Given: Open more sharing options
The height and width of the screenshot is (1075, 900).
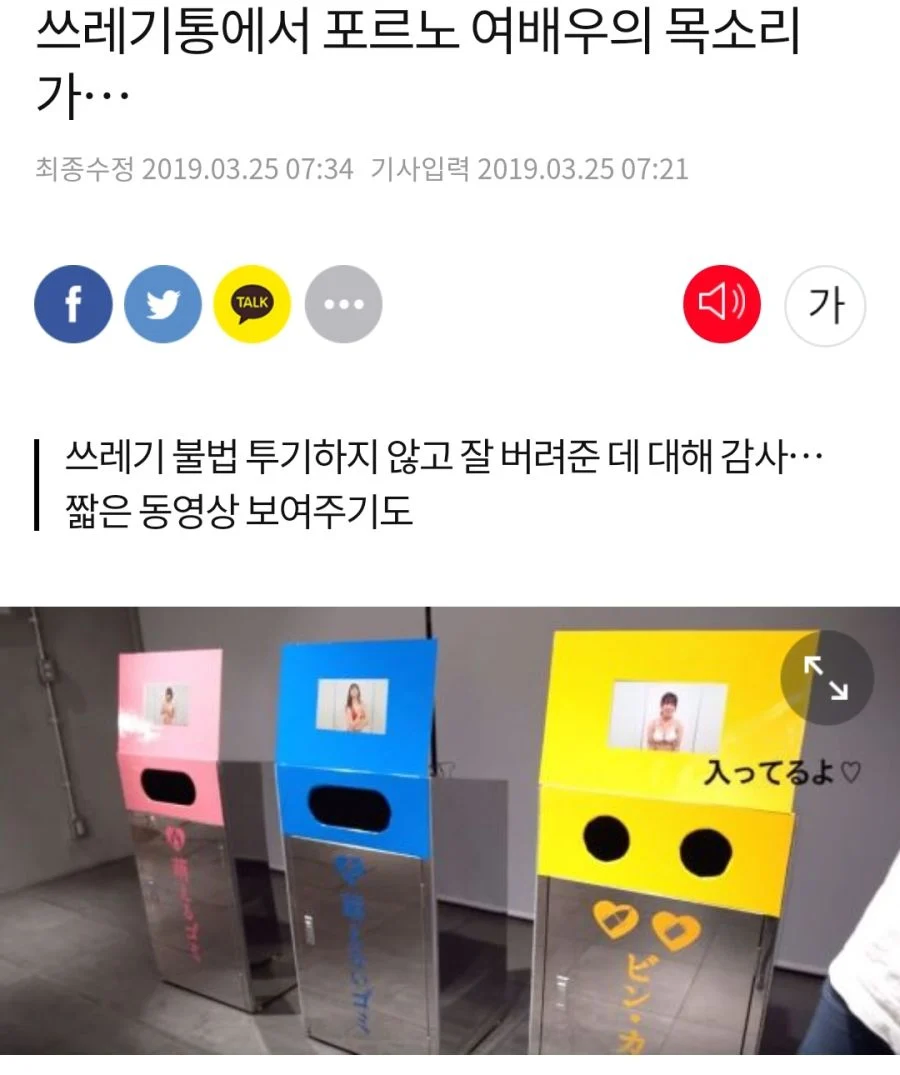Looking at the screenshot, I should point(342,305).
